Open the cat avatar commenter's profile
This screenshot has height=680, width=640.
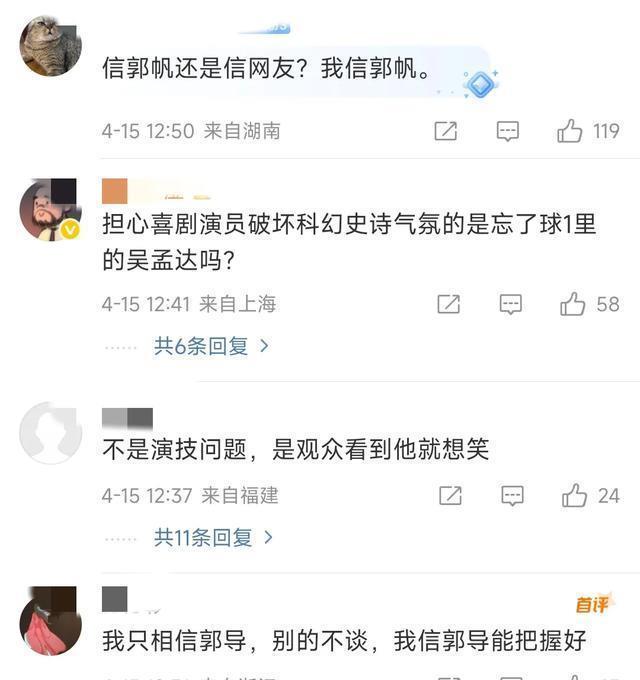tap(50, 46)
